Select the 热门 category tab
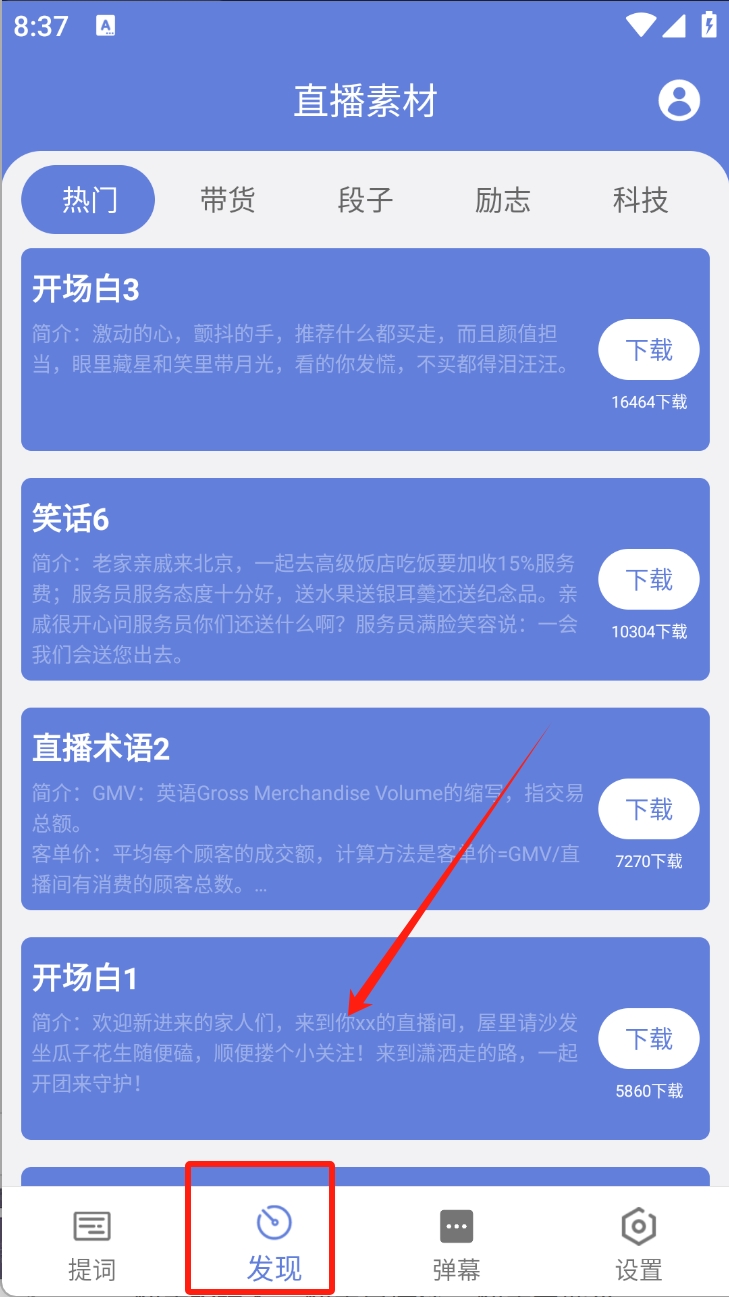 (89, 200)
